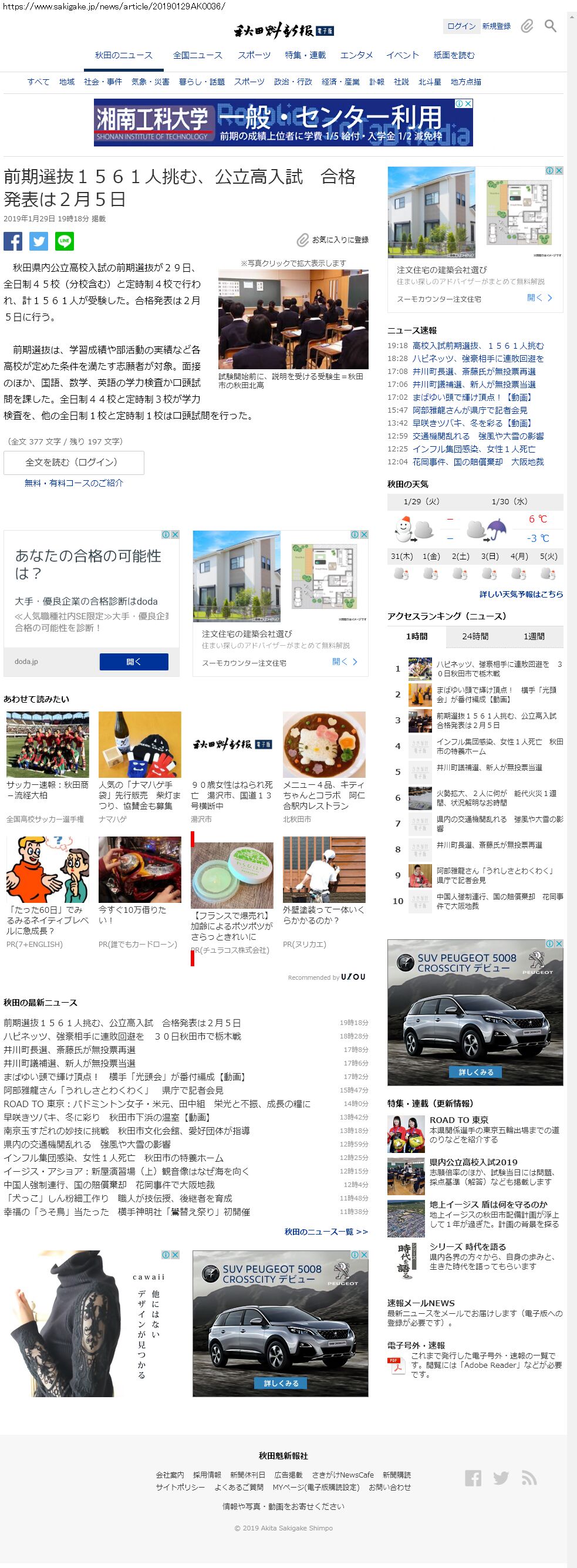Screen dimensions: 577x1568
Task: Open 秋田のニュース一覧 link
Action: [326, 1232]
